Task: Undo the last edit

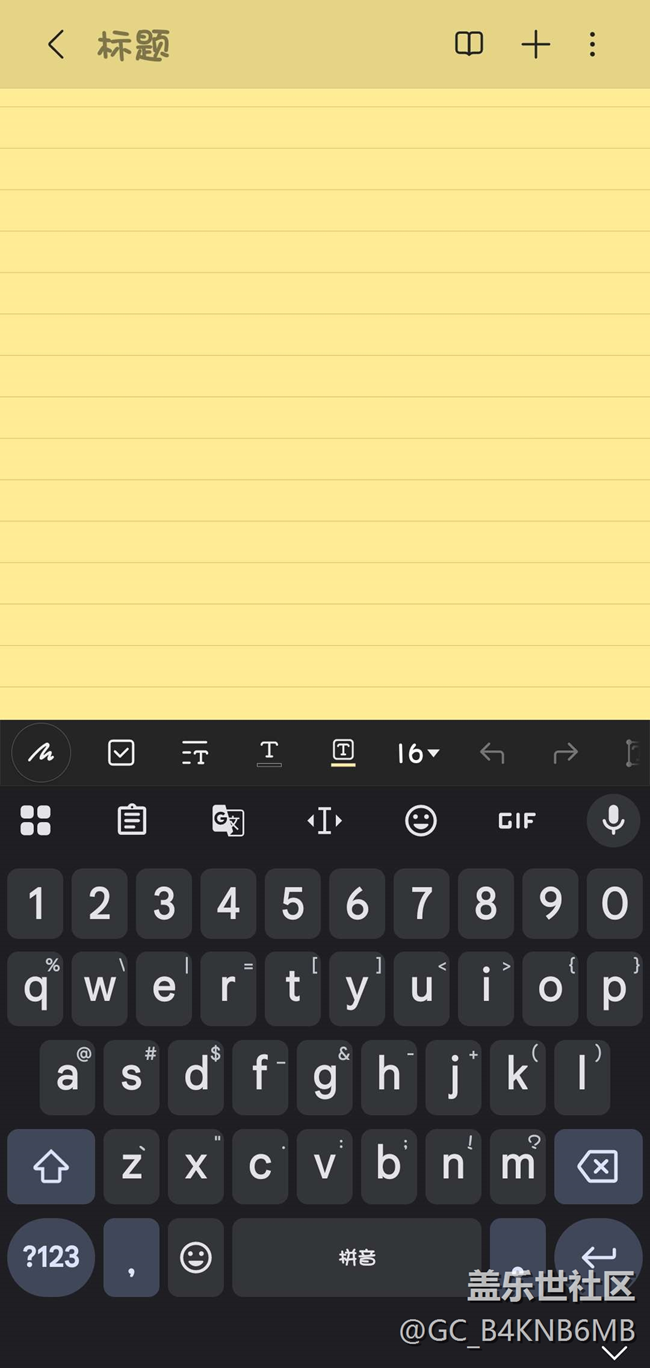Action: 492,753
